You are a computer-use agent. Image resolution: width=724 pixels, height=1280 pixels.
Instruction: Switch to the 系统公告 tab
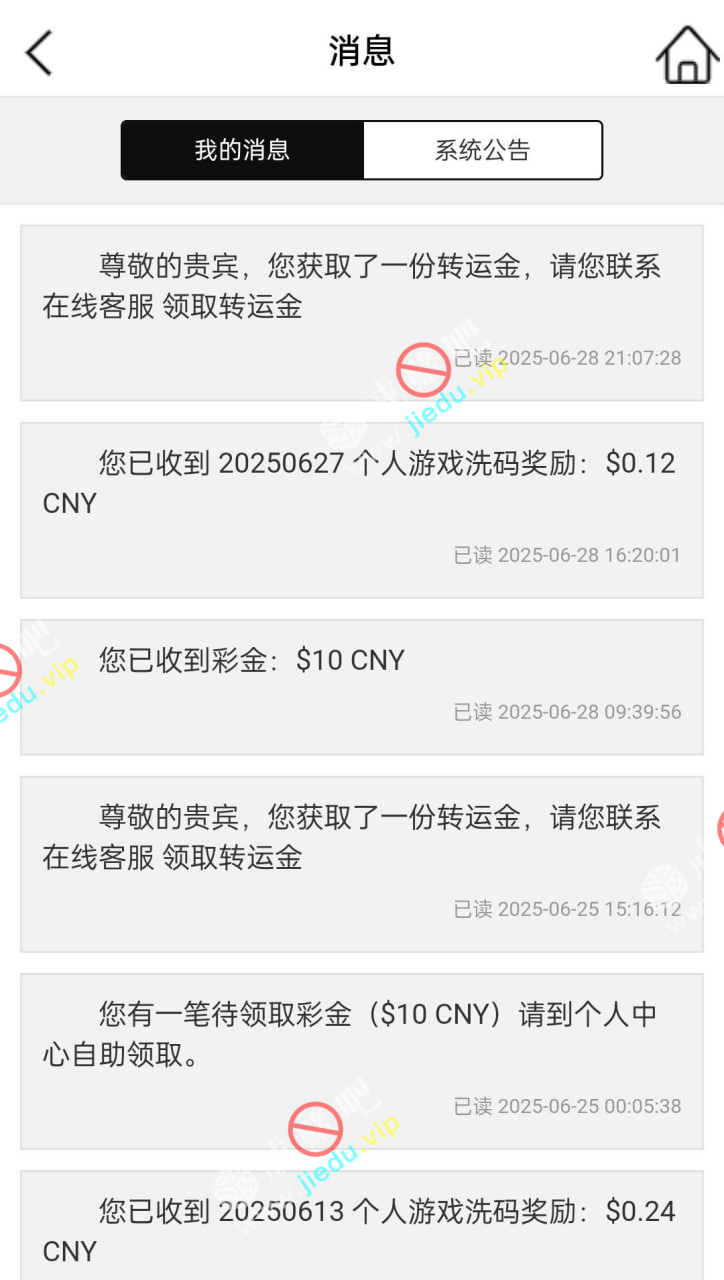pyautogui.click(x=482, y=151)
